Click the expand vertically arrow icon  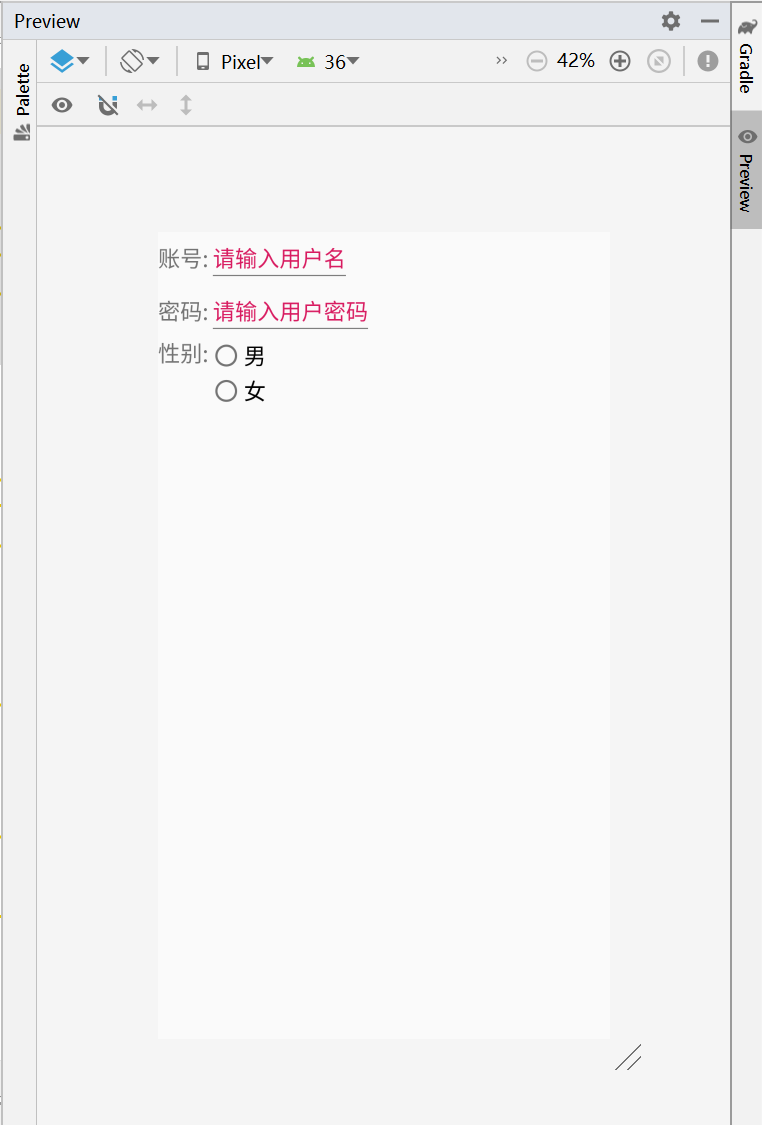tap(185, 105)
